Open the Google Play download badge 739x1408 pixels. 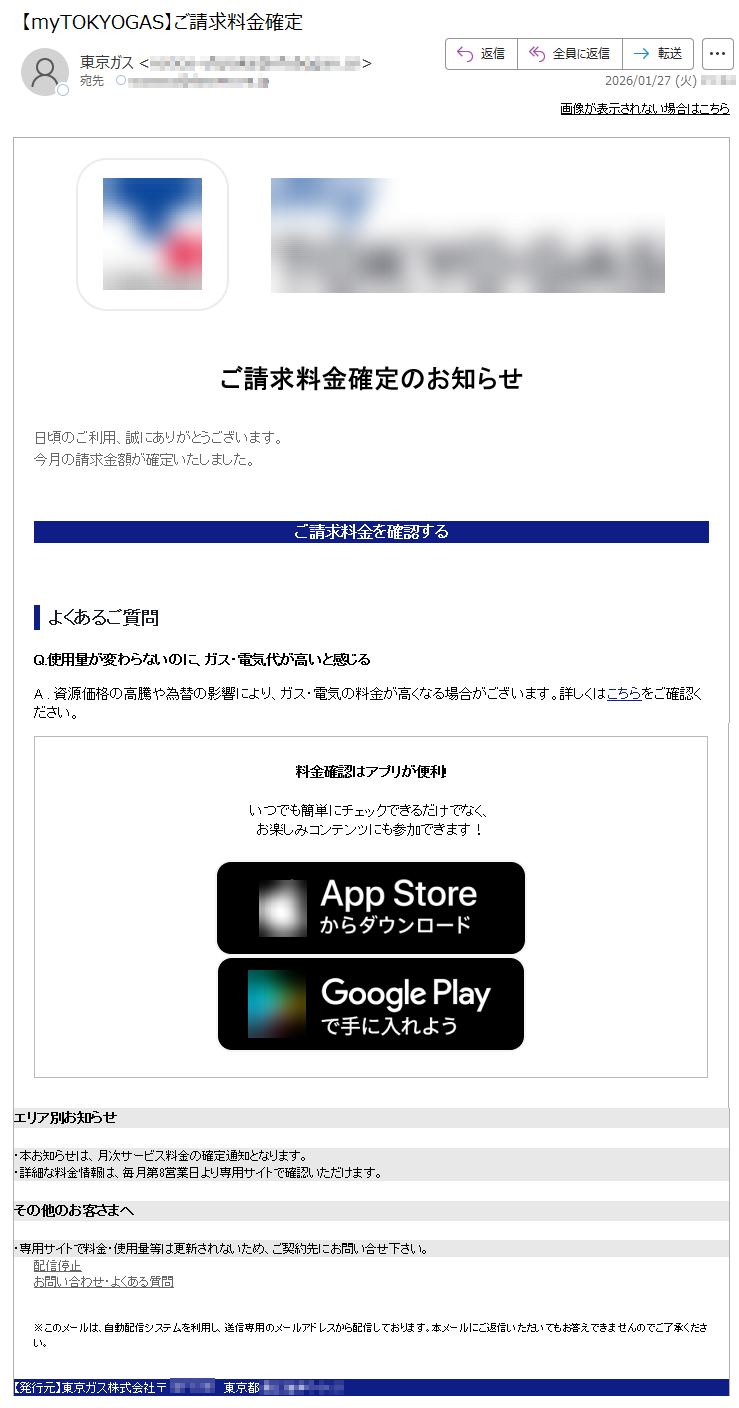click(x=371, y=1004)
